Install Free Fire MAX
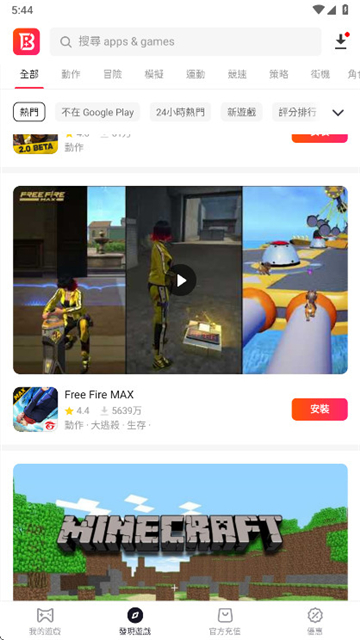The image size is (360, 640). pos(320,409)
